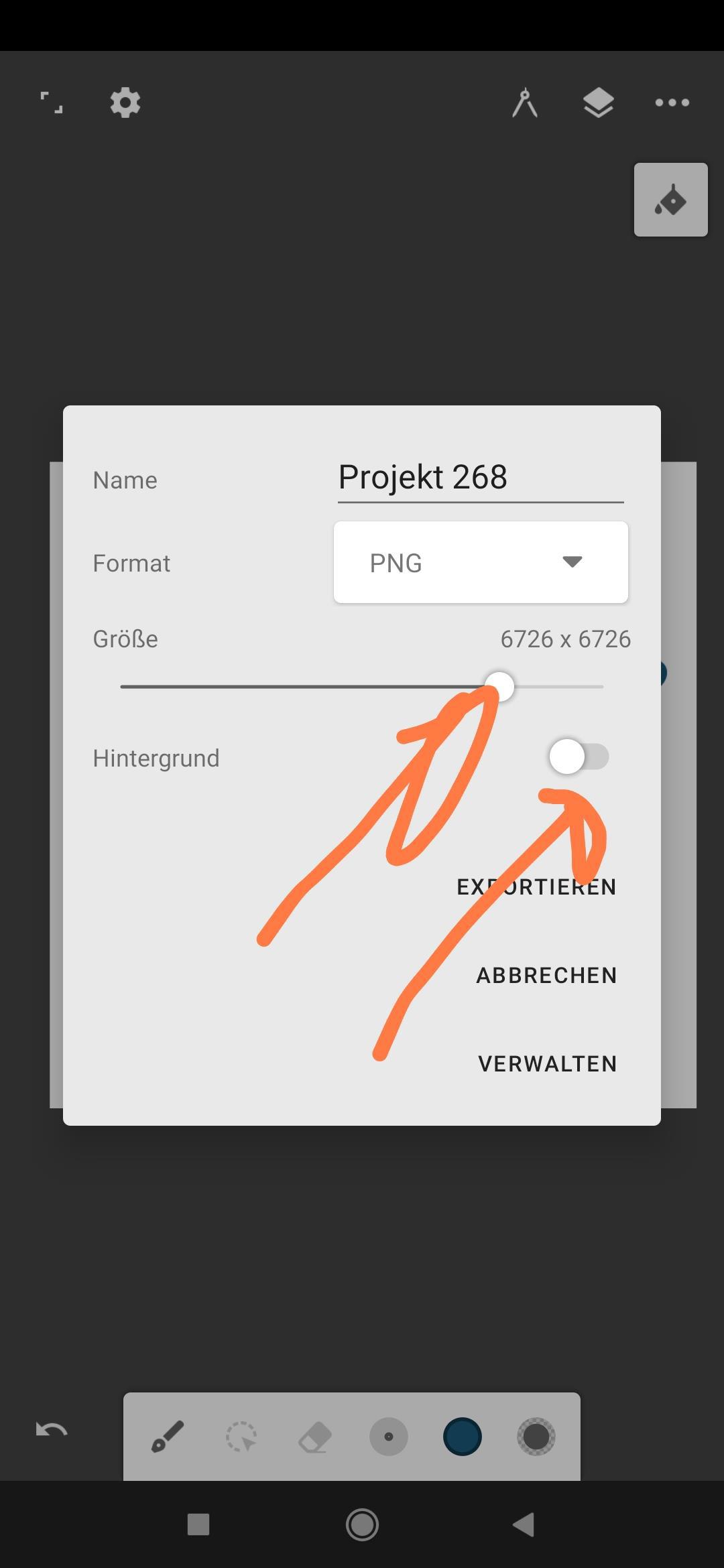Screen dimensions: 724x1568
Task: Select the fill bucket tool
Action: click(x=670, y=200)
